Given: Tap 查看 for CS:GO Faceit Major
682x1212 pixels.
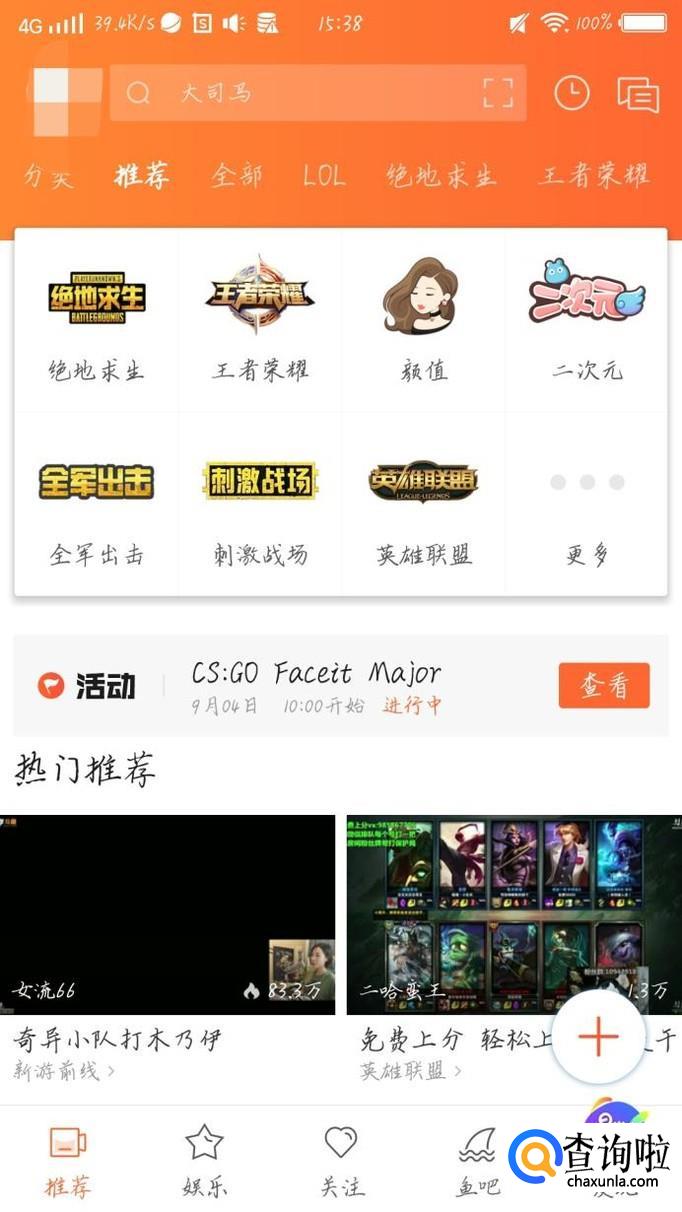Looking at the screenshot, I should (603, 685).
